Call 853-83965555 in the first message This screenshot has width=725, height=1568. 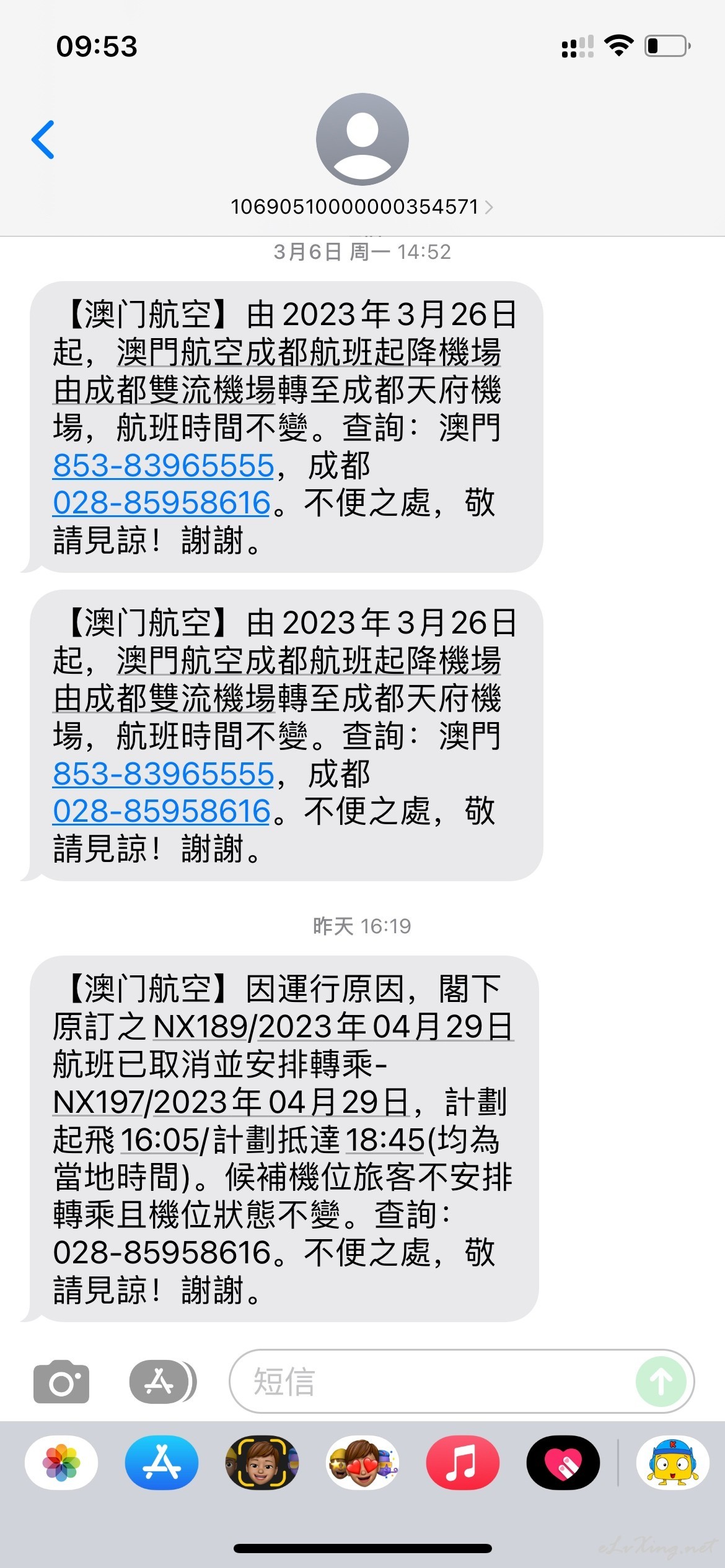[164, 465]
